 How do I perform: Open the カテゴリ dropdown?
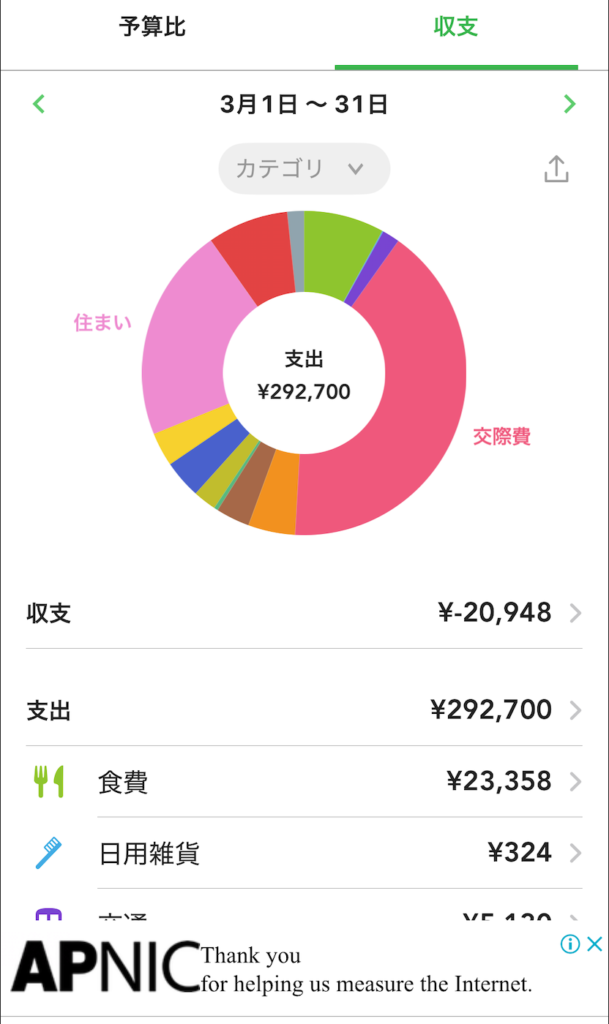pyautogui.click(x=304, y=169)
